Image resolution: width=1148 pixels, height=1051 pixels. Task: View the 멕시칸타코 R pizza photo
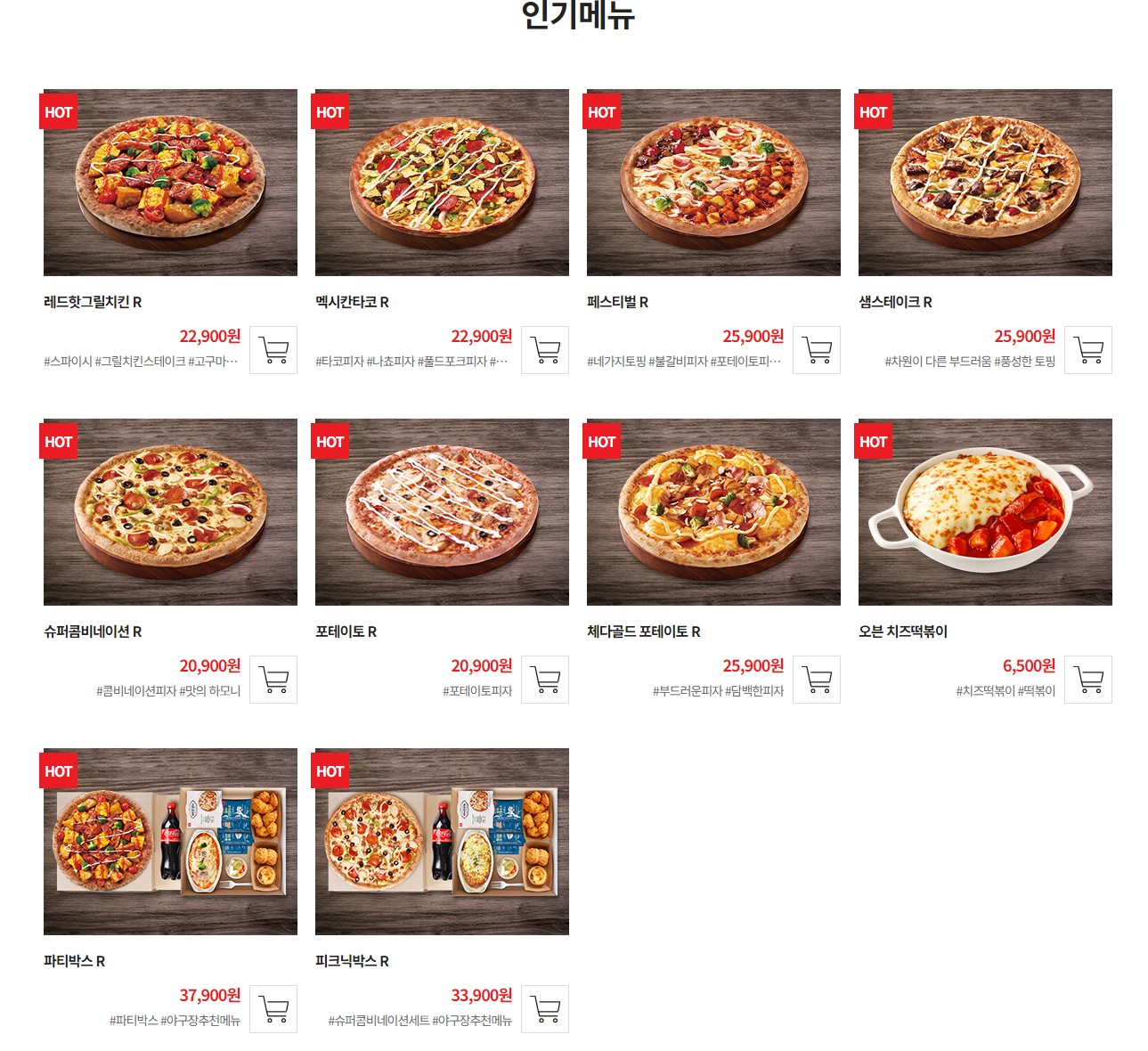coord(442,183)
